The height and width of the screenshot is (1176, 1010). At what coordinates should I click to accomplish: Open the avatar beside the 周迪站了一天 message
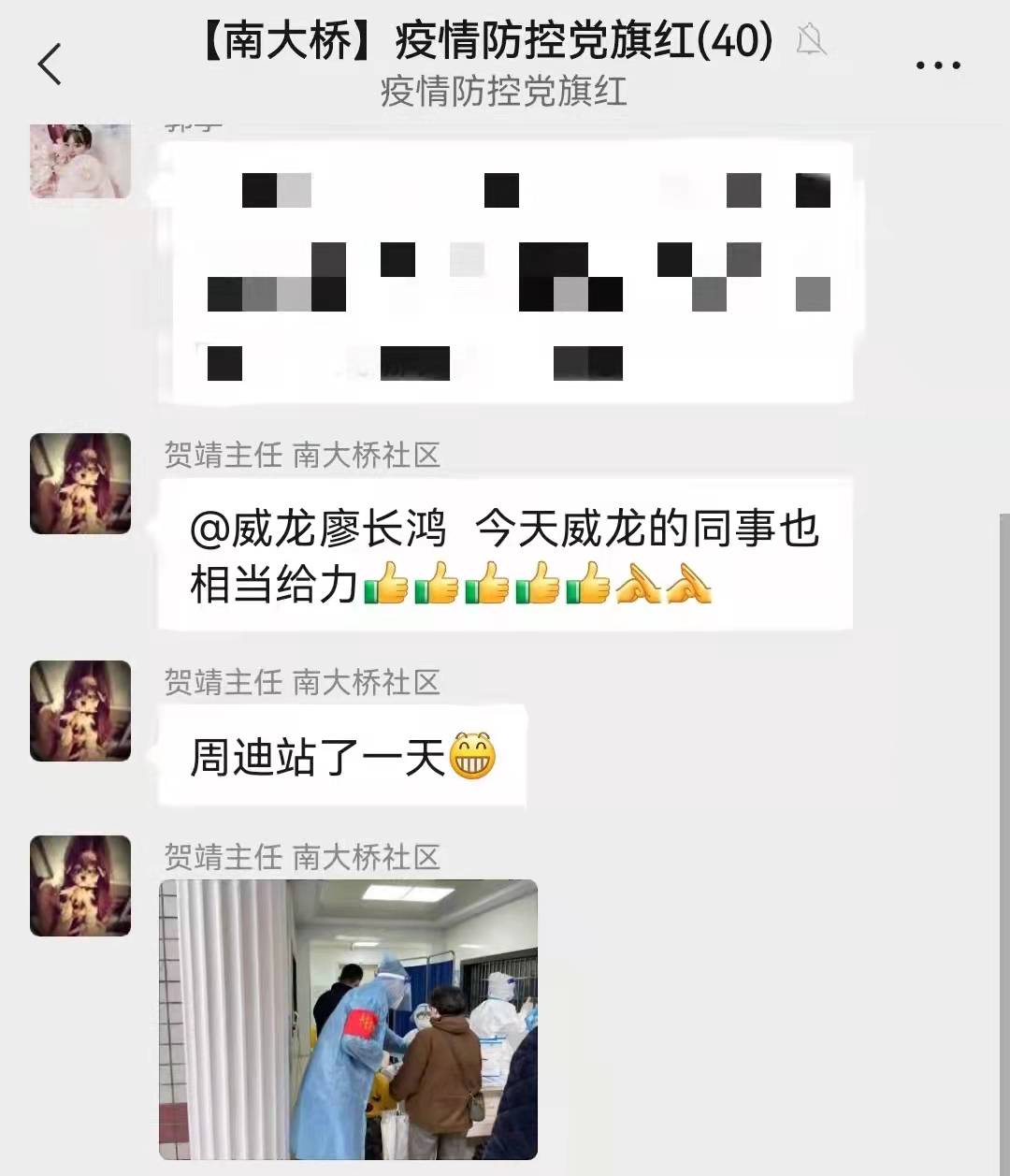(80, 710)
